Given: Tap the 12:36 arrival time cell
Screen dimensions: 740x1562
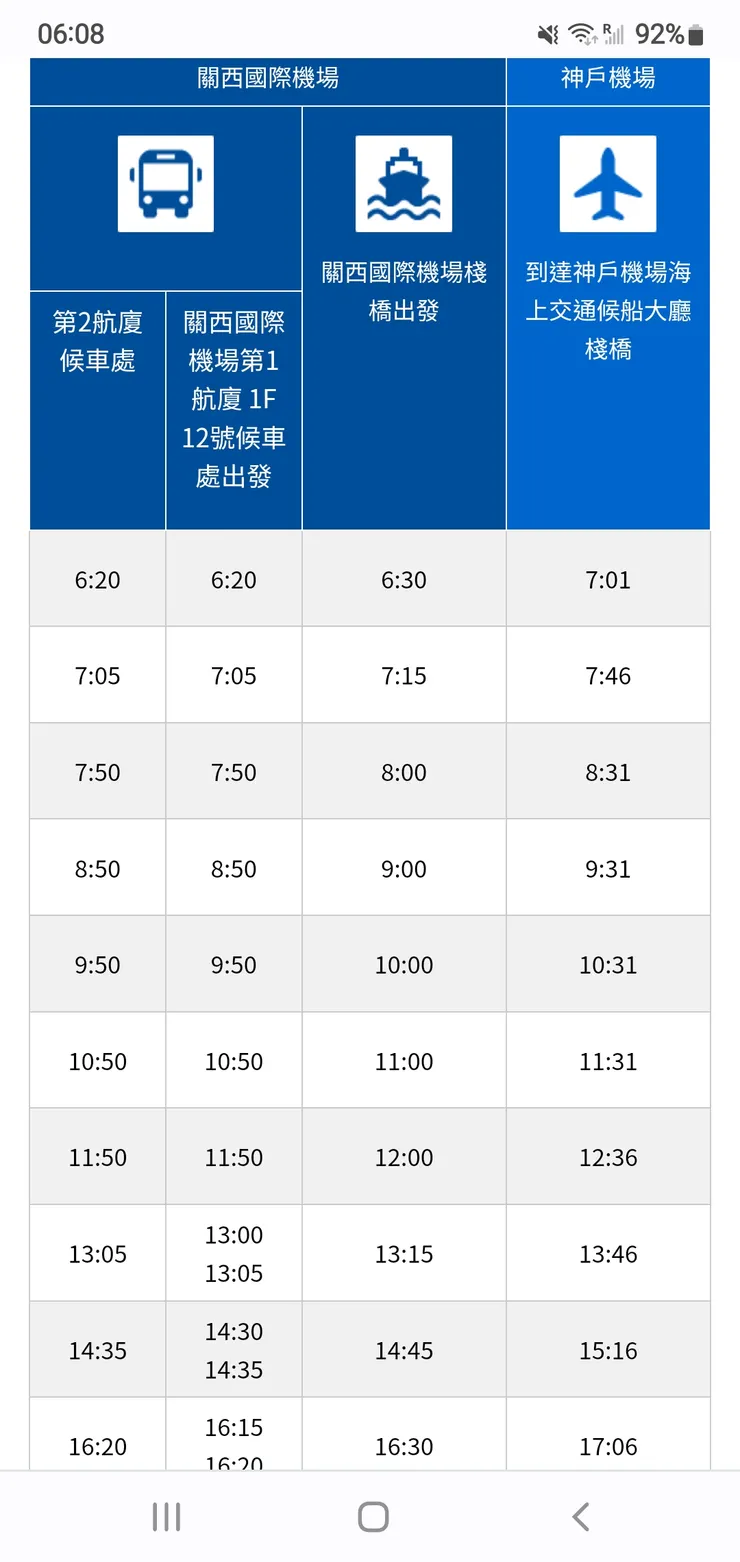Looking at the screenshot, I should click(x=608, y=1156).
